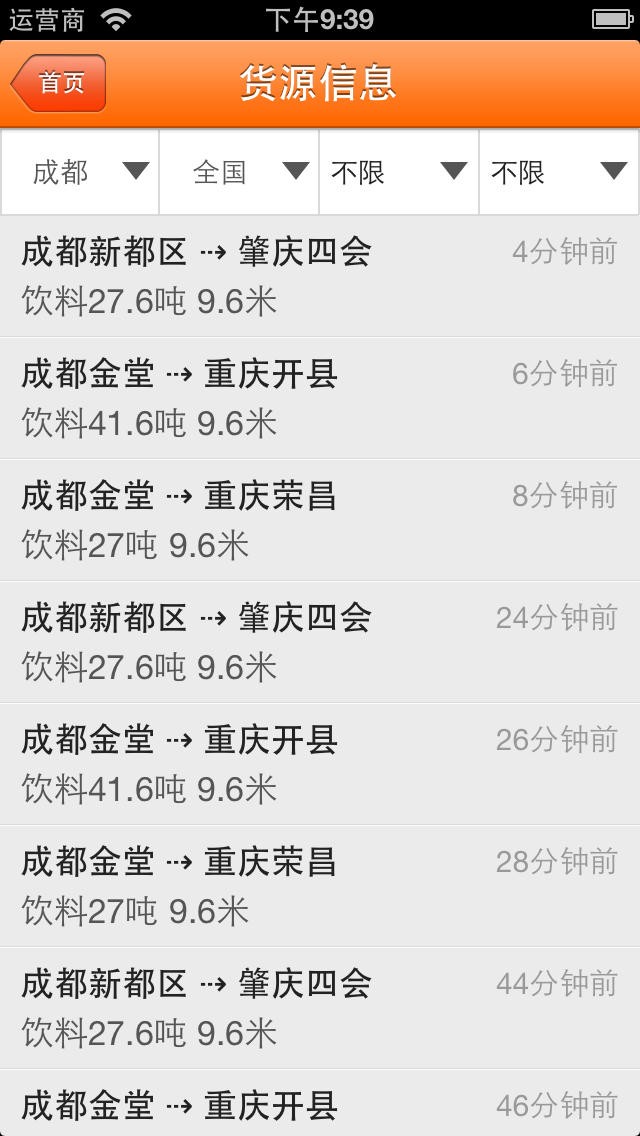Go back to 首页

(59, 83)
